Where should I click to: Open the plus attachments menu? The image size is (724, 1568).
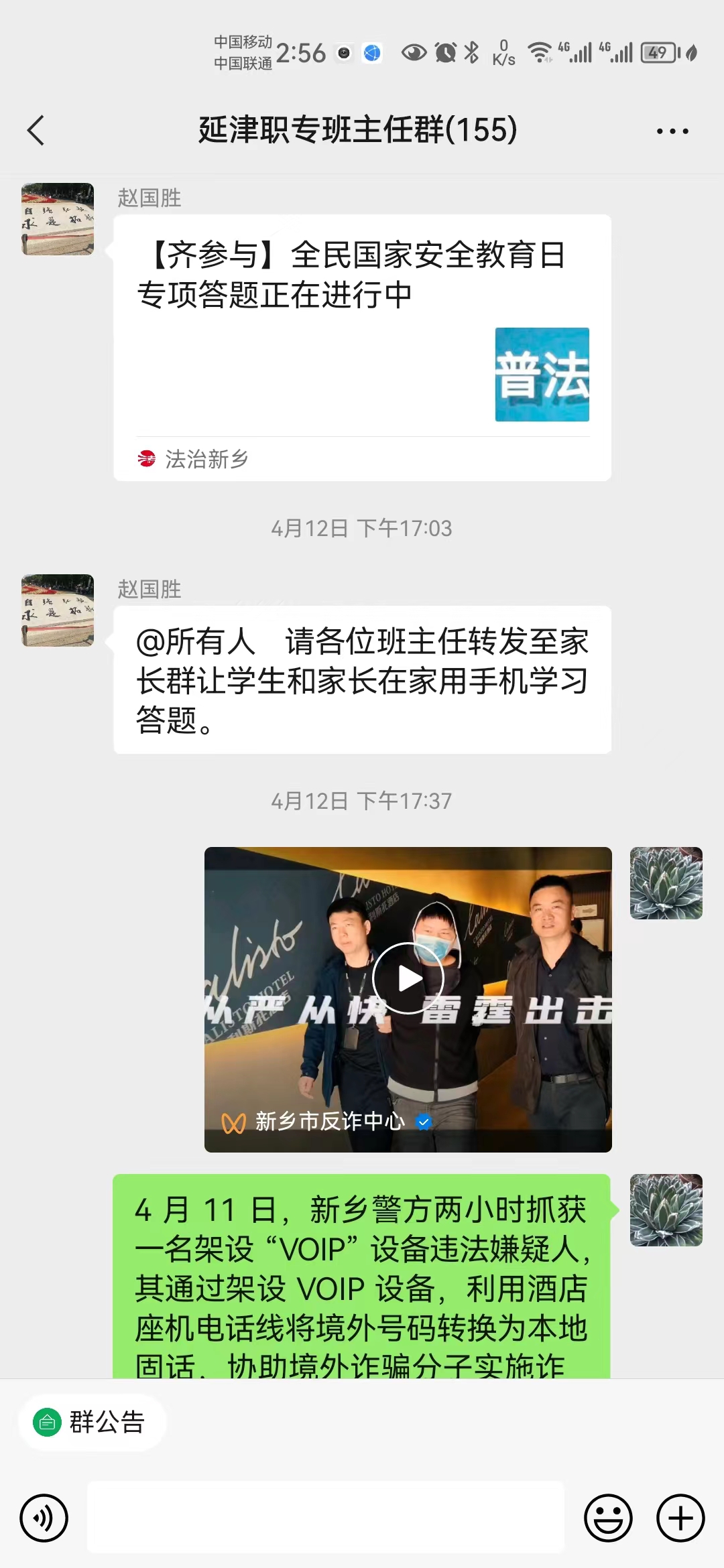click(680, 1518)
